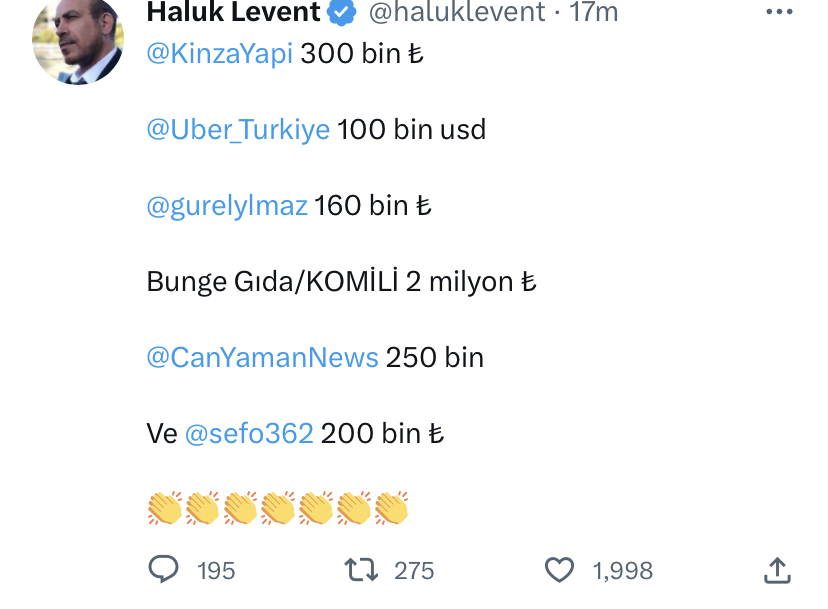Like the tweet with the heart icon

coord(559,570)
